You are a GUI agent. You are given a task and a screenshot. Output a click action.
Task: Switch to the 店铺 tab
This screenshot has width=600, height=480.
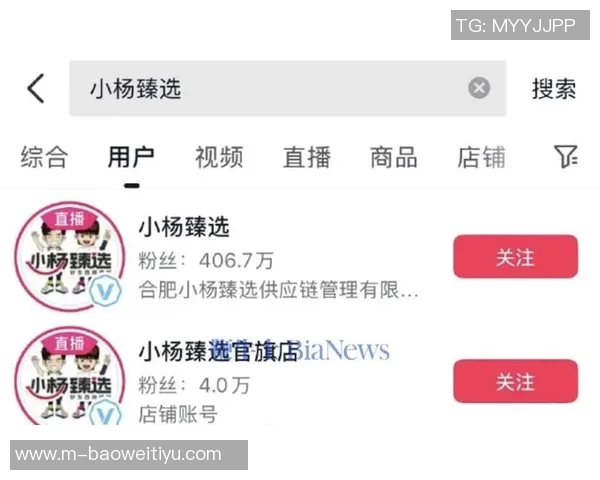[x=481, y=157]
